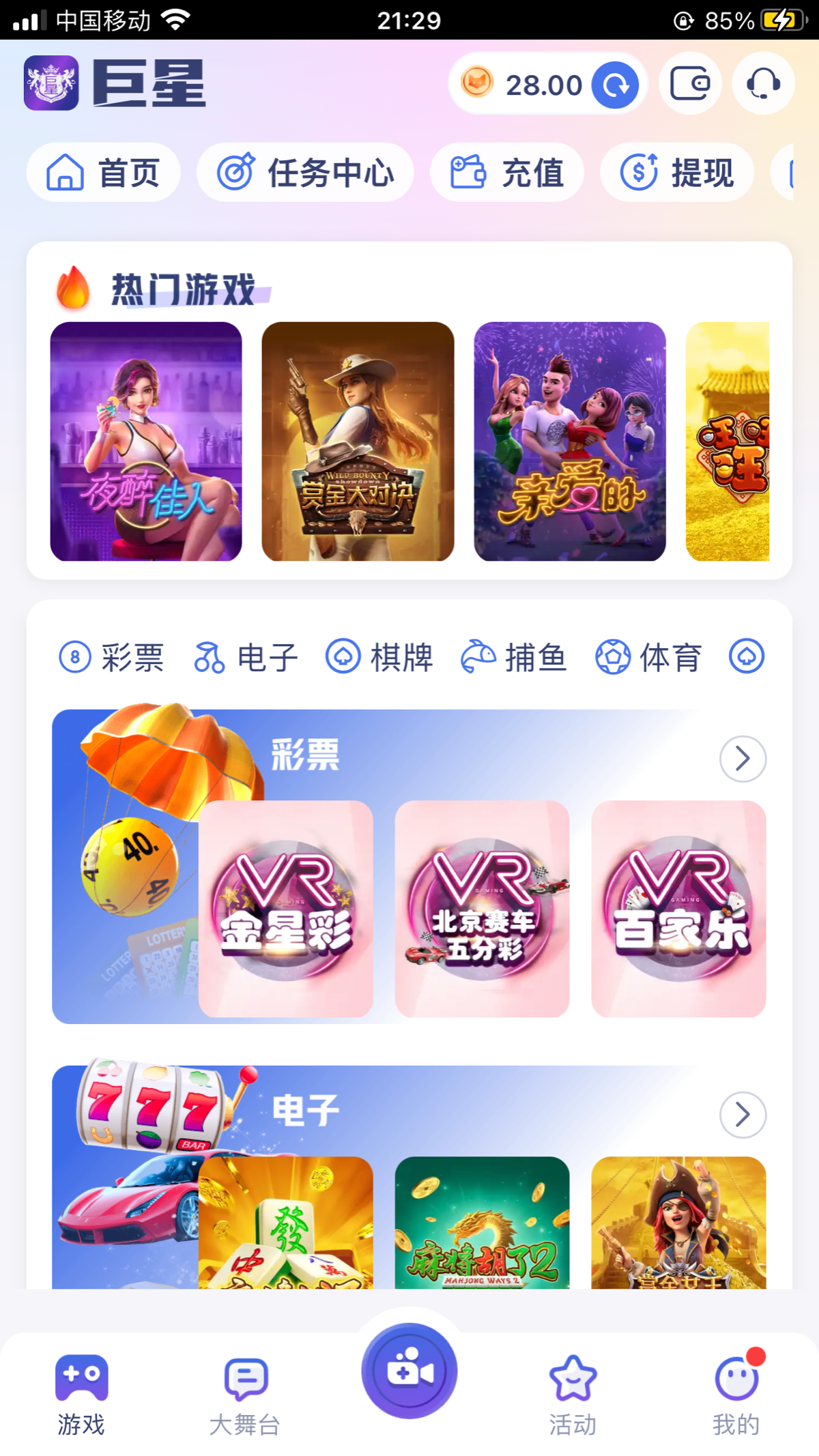Select the 首页 chip
Viewport: 819px width, 1456px height.
tap(104, 173)
